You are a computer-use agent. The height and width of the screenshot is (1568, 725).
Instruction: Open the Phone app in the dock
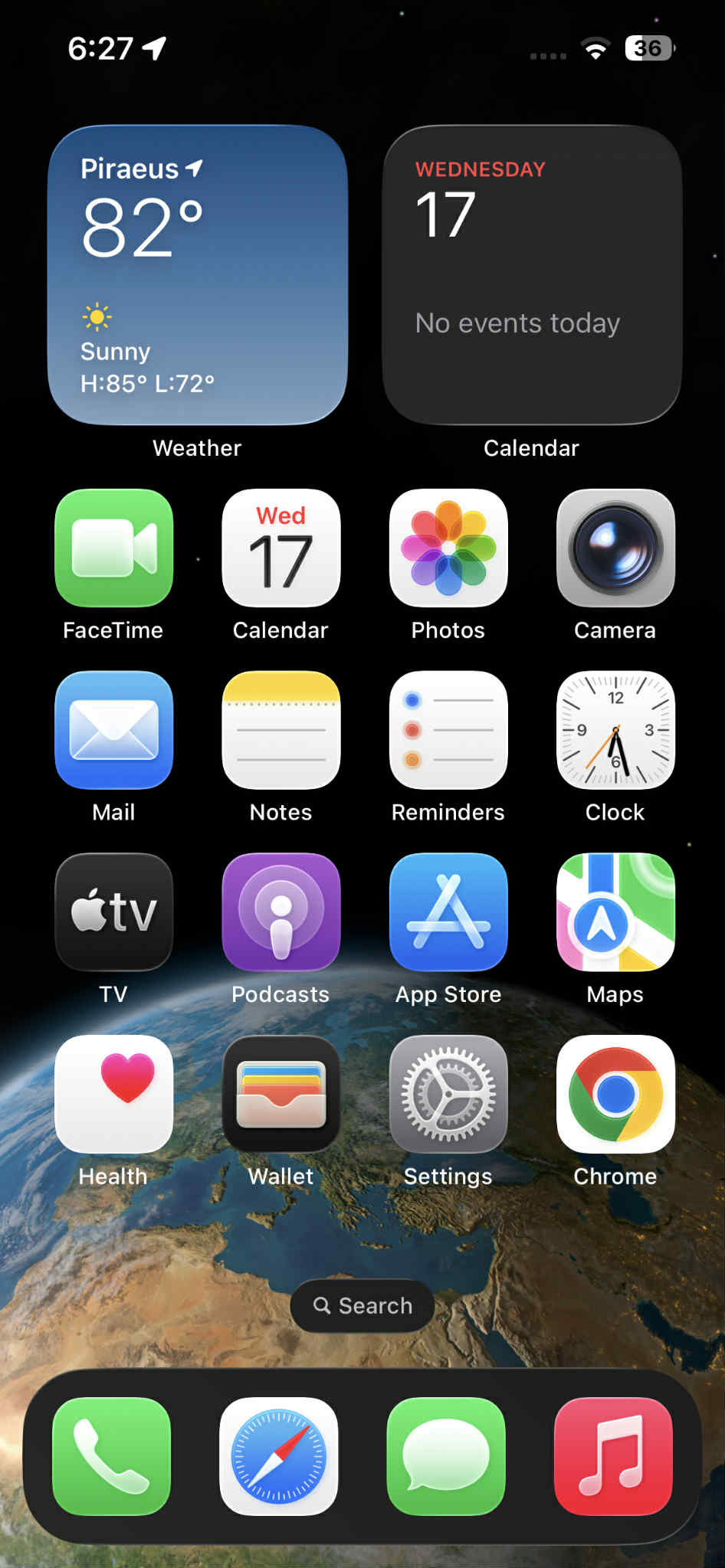click(x=112, y=1456)
